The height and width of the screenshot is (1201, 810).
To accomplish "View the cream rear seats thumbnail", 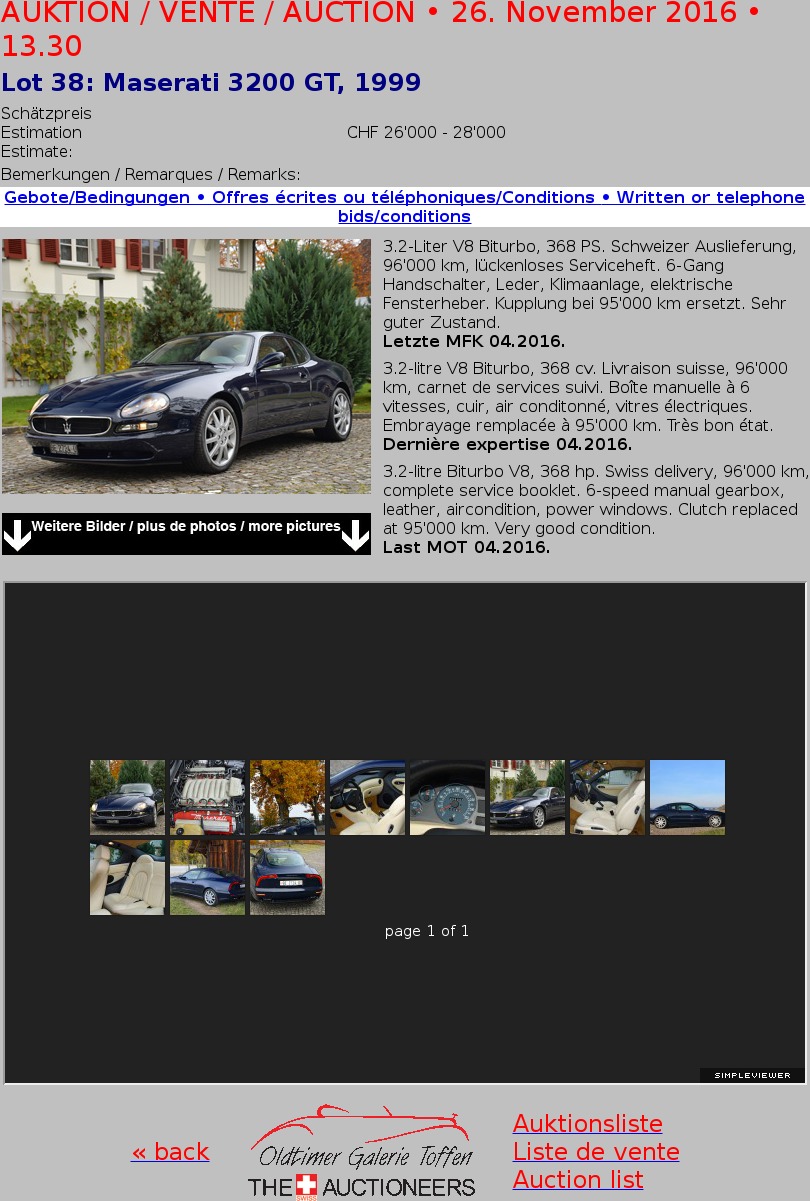I will [127, 877].
